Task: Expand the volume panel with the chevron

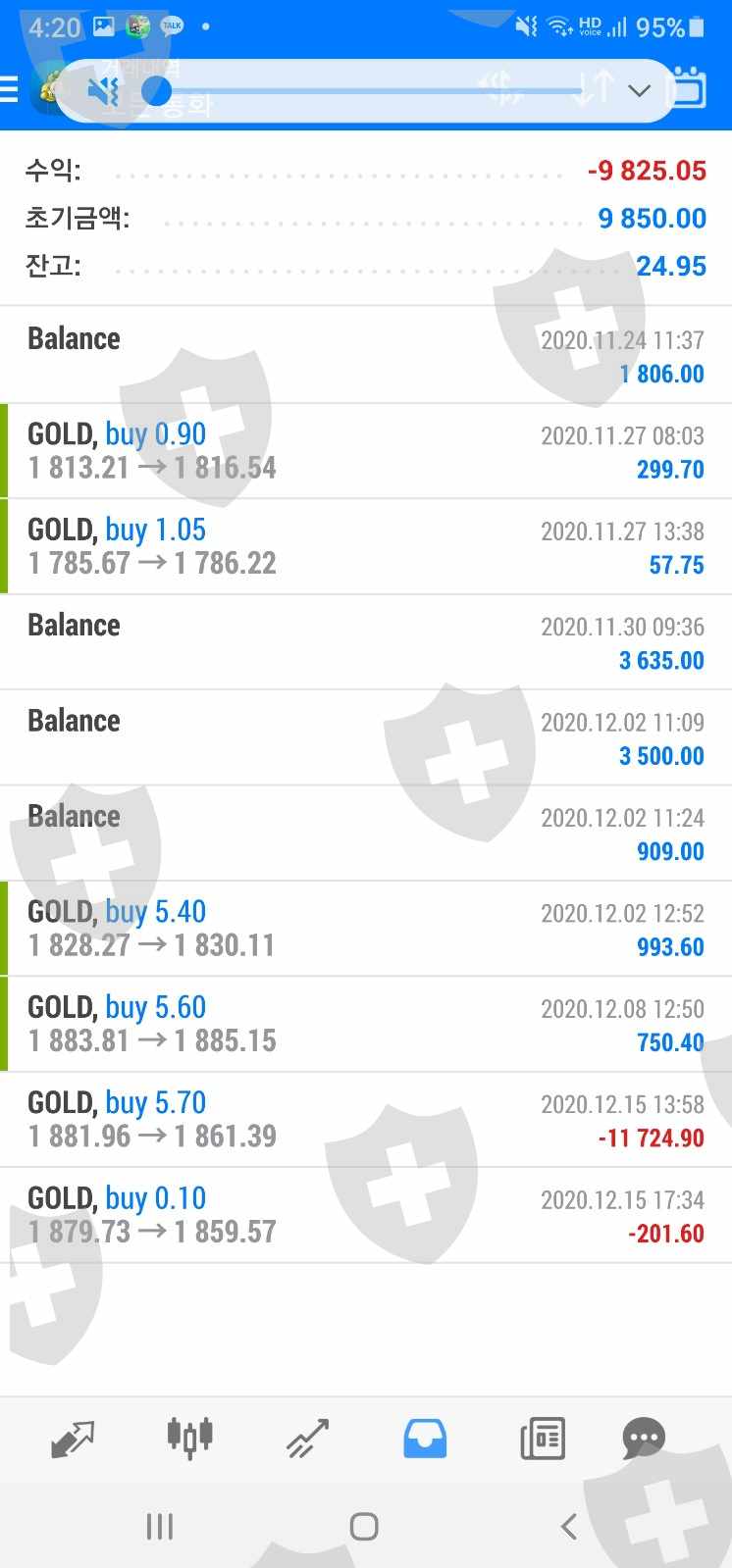Action: pyautogui.click(x=639, y=91)
